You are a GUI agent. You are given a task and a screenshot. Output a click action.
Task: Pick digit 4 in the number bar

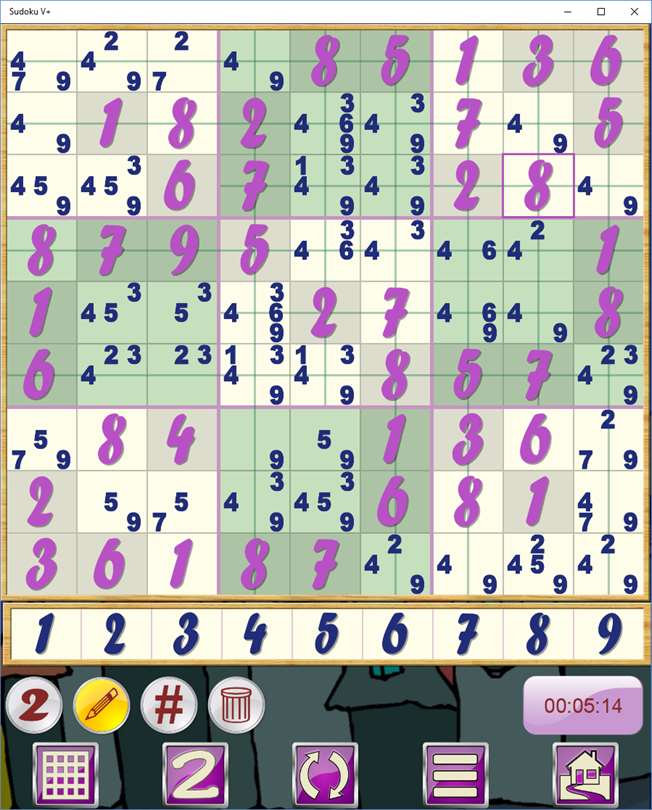(x=256, y=634)
